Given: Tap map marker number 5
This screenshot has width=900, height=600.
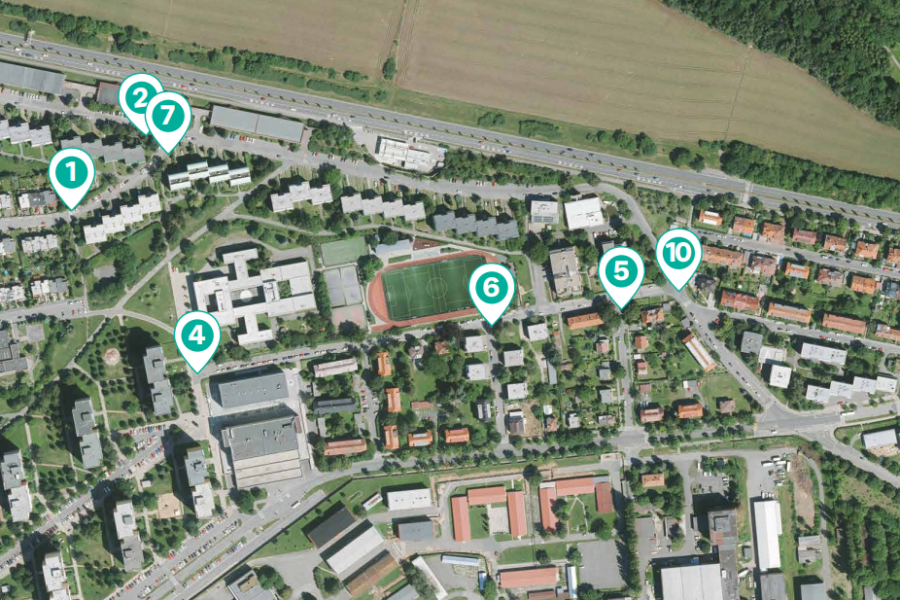Looking at the screenshot, I should pos(621,271).
